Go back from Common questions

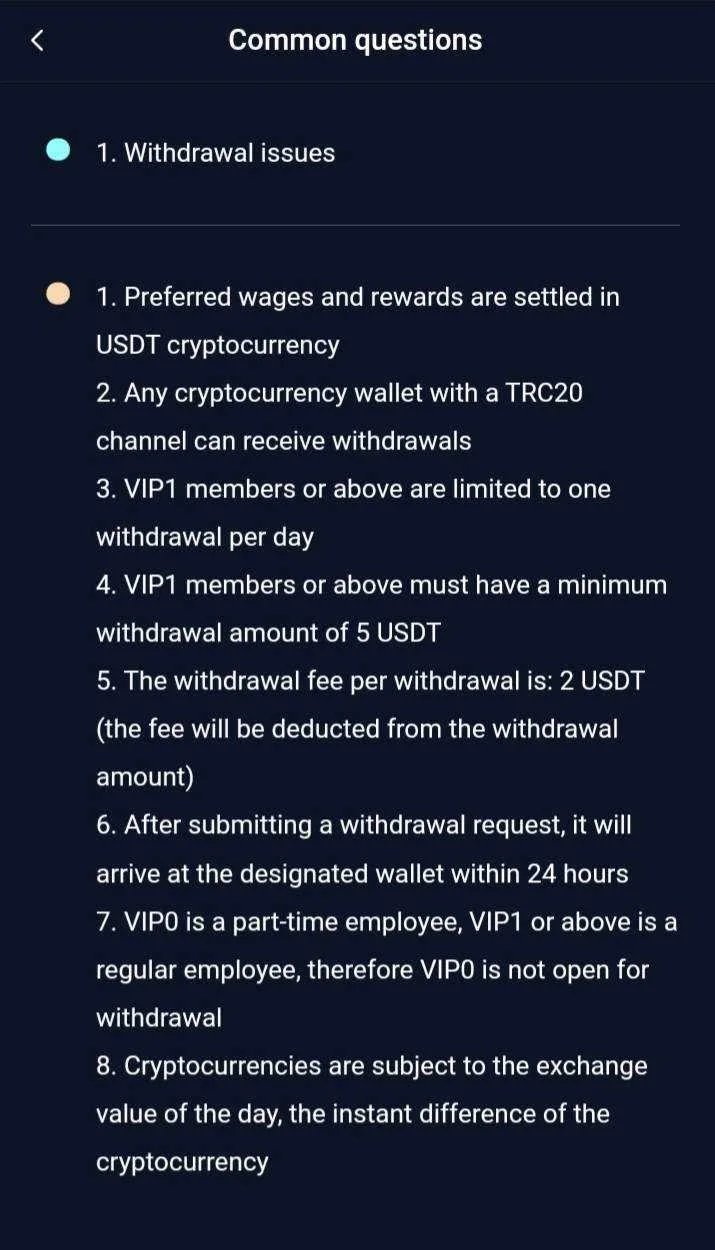point(37,41)
